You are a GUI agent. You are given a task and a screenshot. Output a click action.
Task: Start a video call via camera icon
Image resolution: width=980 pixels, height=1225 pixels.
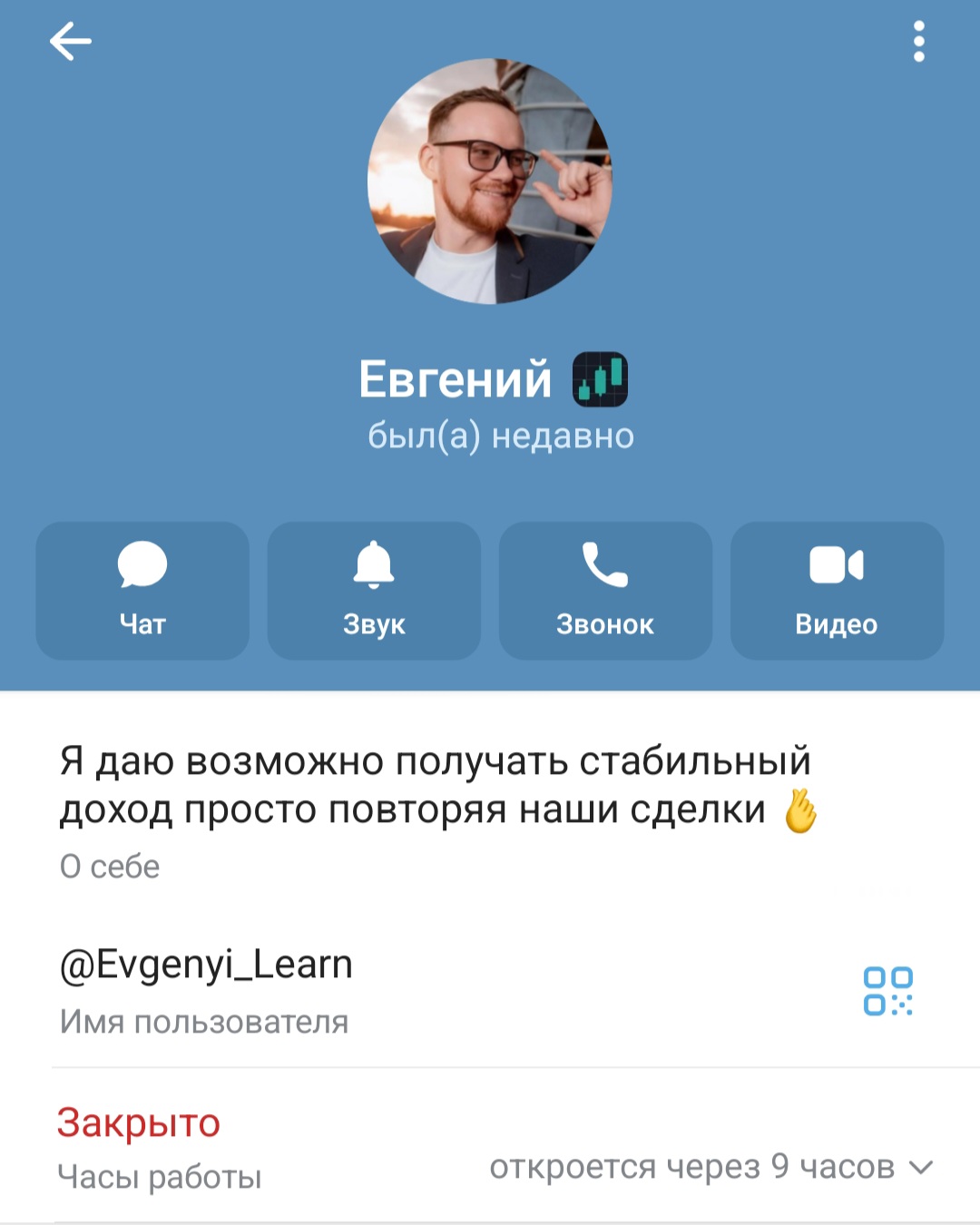837,564
